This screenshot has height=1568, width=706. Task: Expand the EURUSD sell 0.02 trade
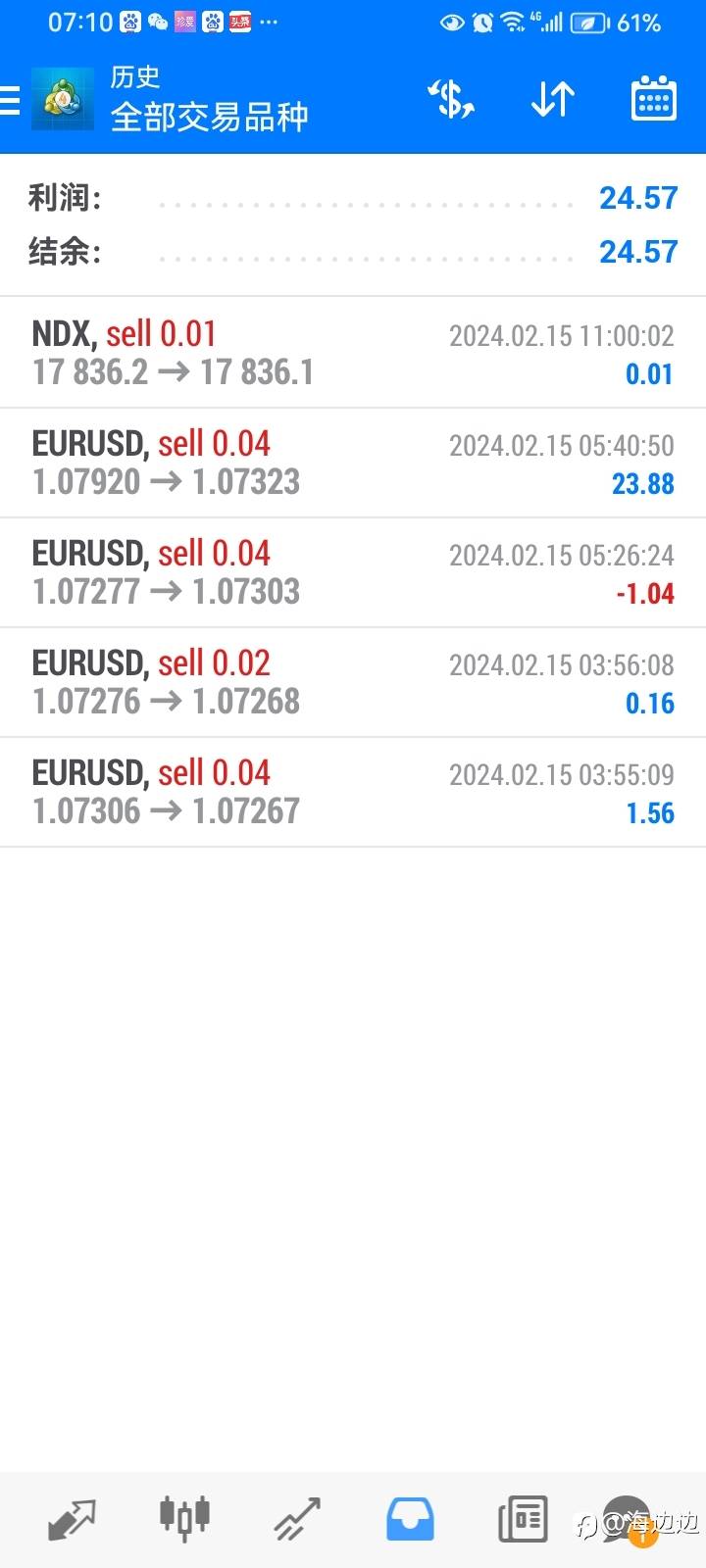tap(353, 682)
